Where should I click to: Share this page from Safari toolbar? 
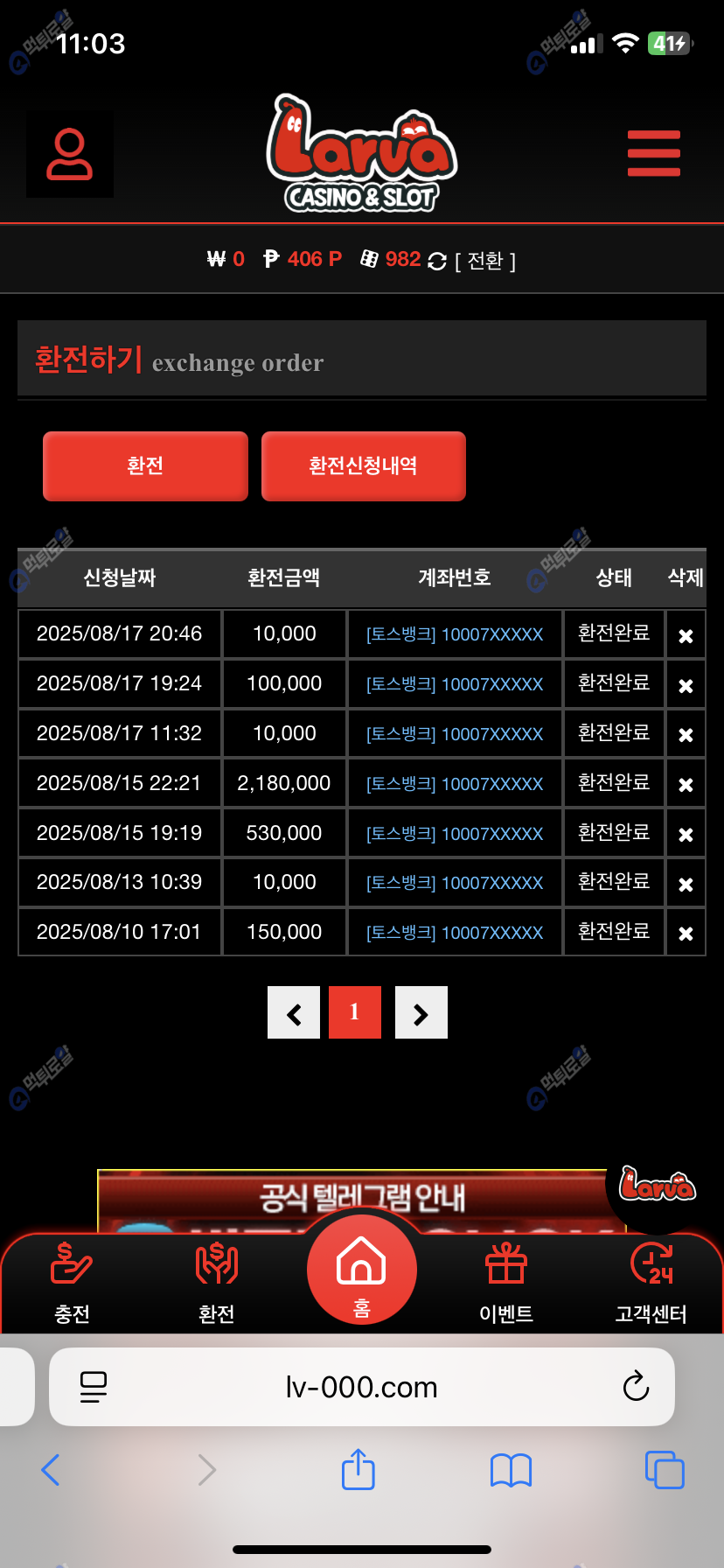click(358, 1470)
